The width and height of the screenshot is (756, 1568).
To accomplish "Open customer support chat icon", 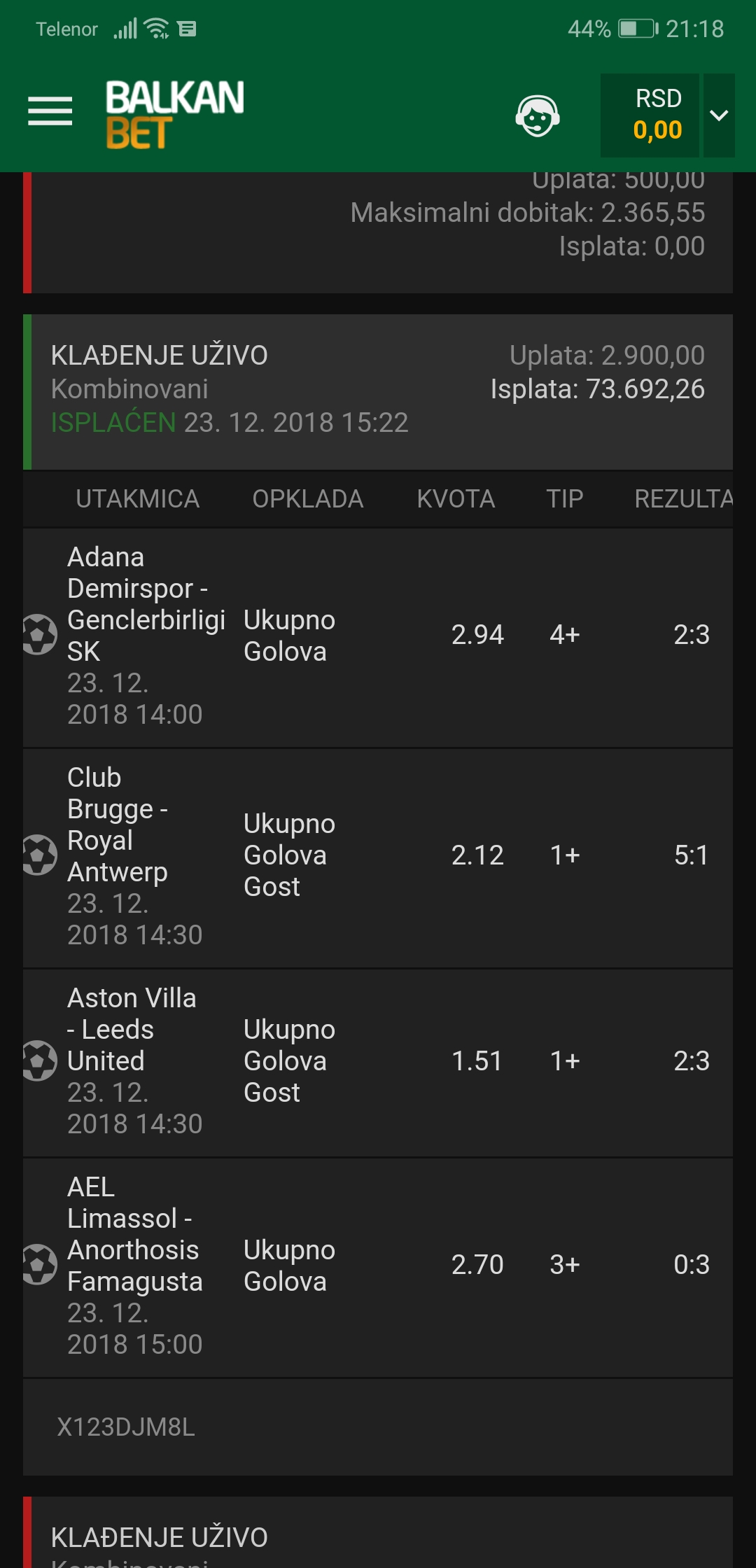I will point(537,116).
